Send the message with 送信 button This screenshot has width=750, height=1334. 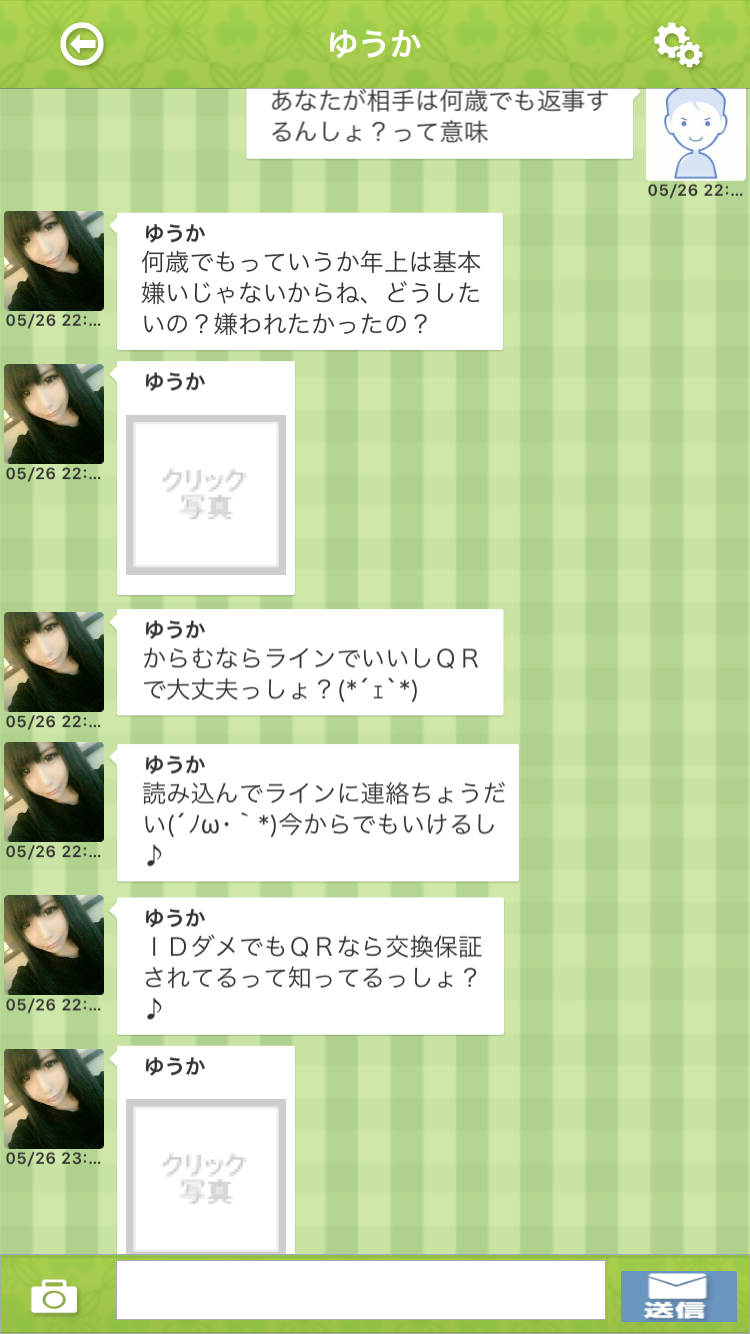[x=678, y=1296]
